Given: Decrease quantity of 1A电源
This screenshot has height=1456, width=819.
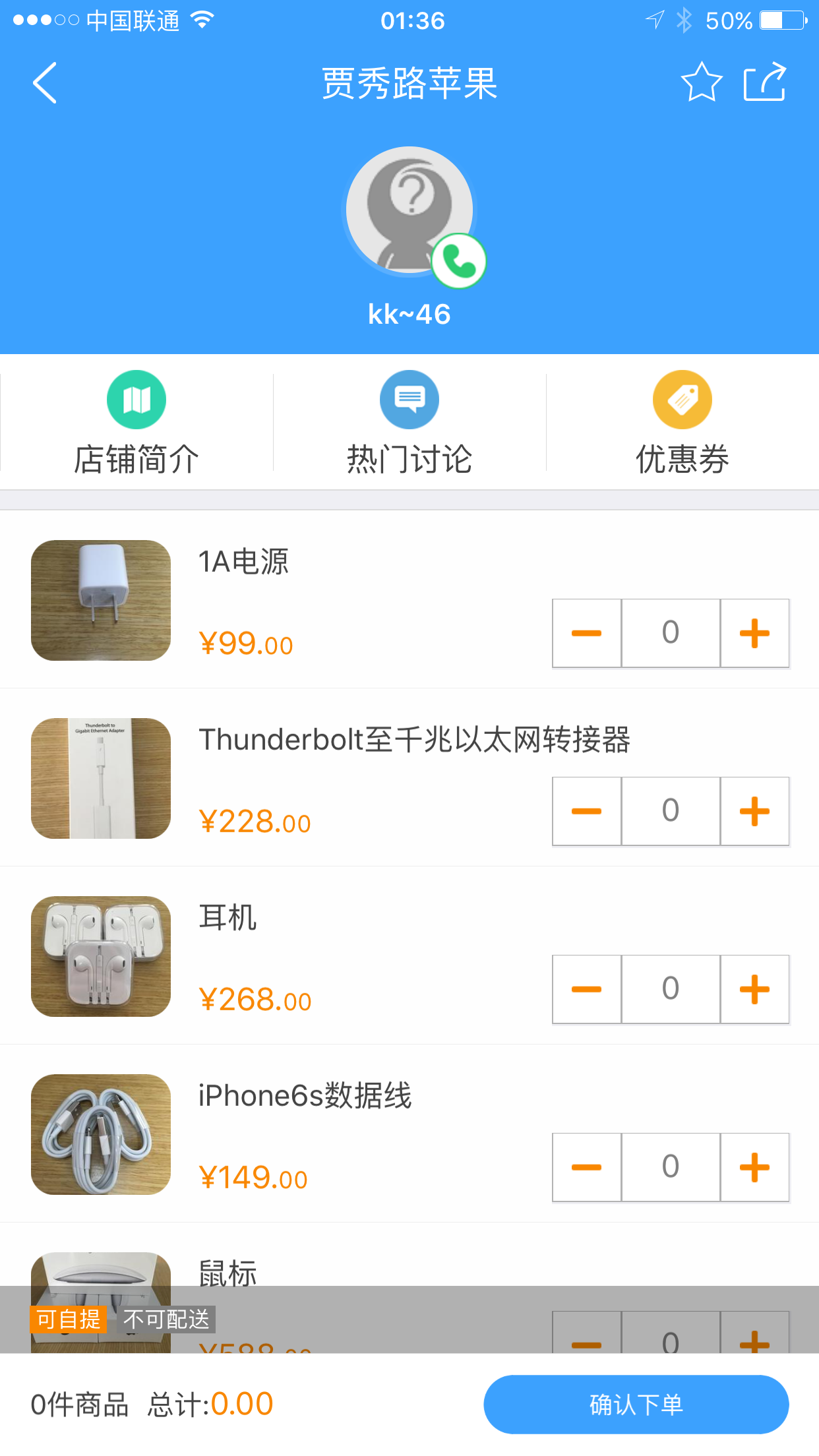Looking at the screenshot, I should coord(586,633).
